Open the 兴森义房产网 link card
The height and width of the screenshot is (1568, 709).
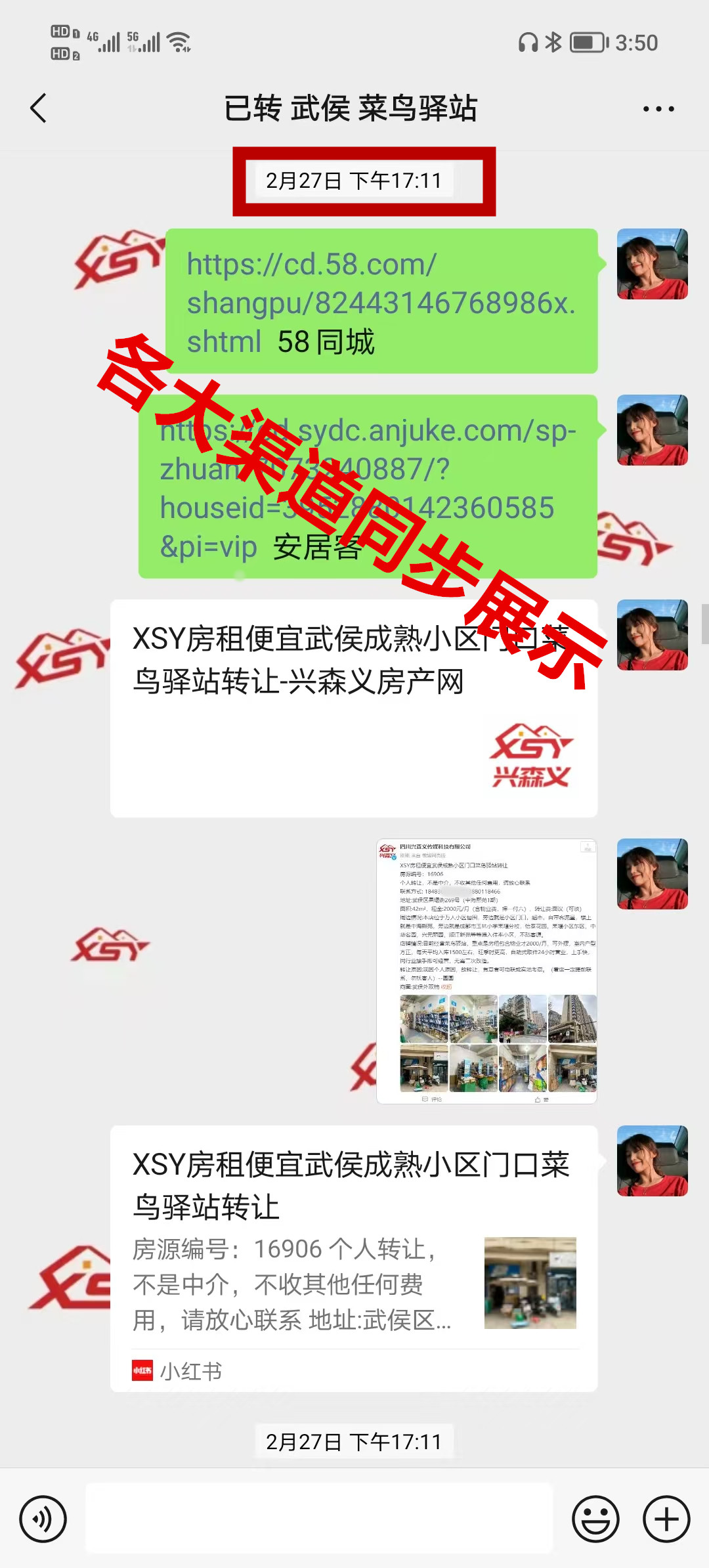click(353, 708)
